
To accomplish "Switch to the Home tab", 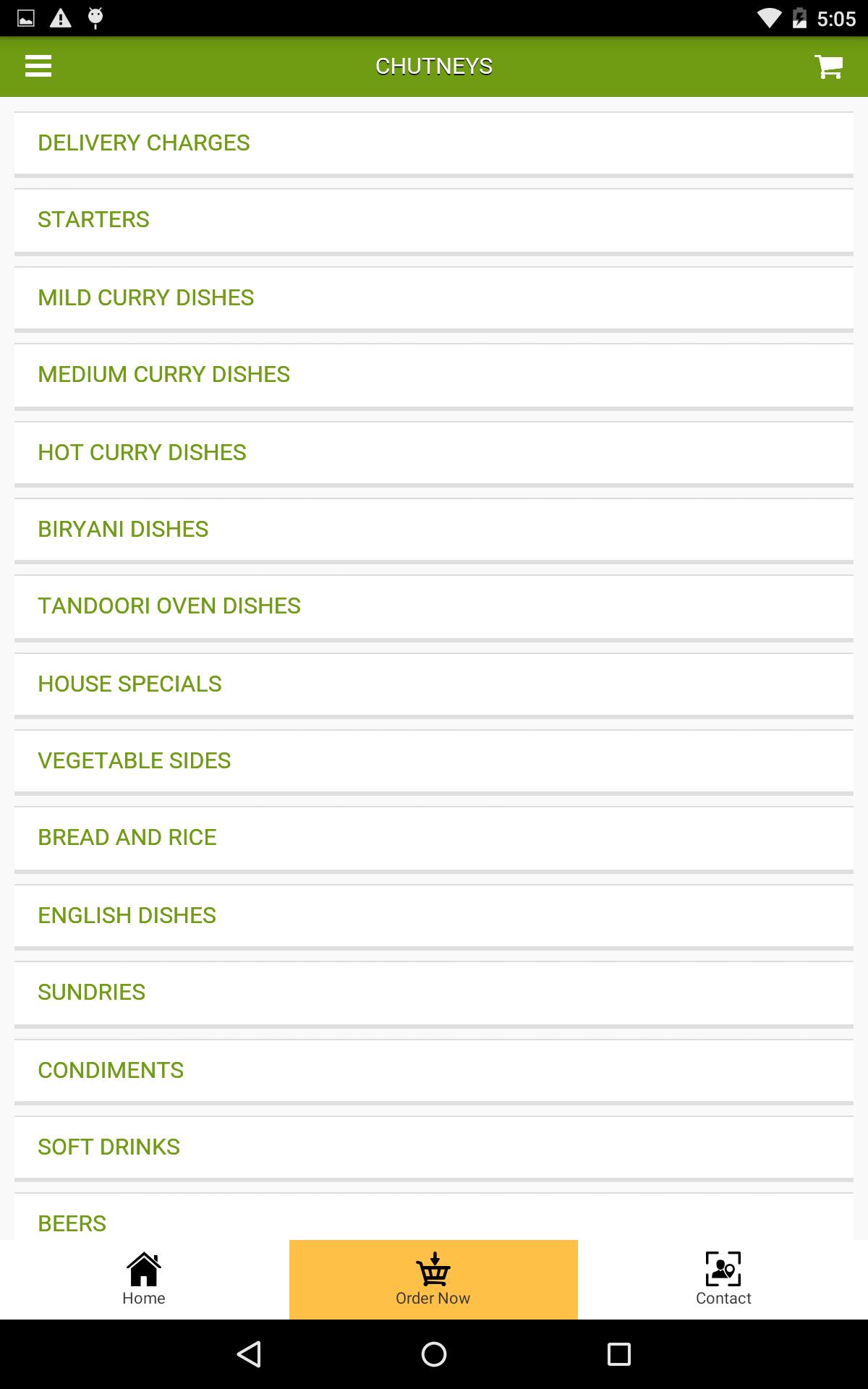I will [144, 1279].
